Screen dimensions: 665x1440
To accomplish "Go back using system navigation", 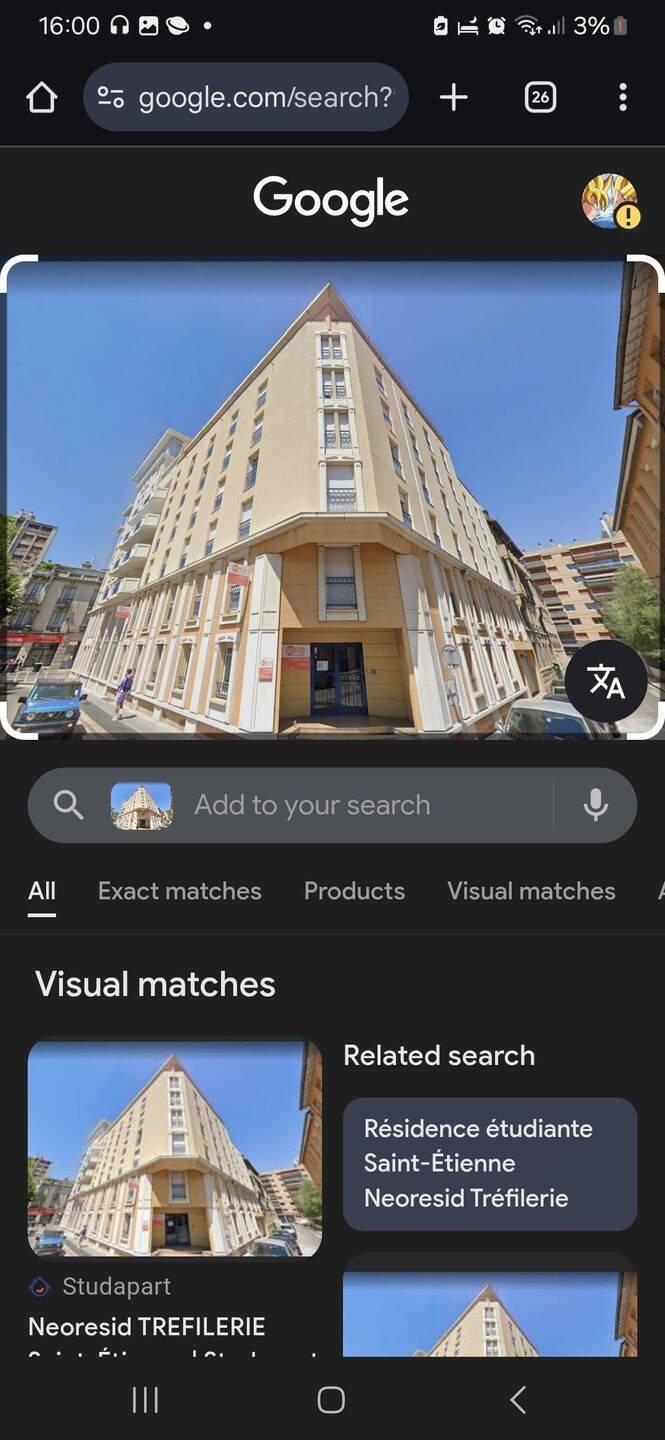I will [x=517, y=1400].
